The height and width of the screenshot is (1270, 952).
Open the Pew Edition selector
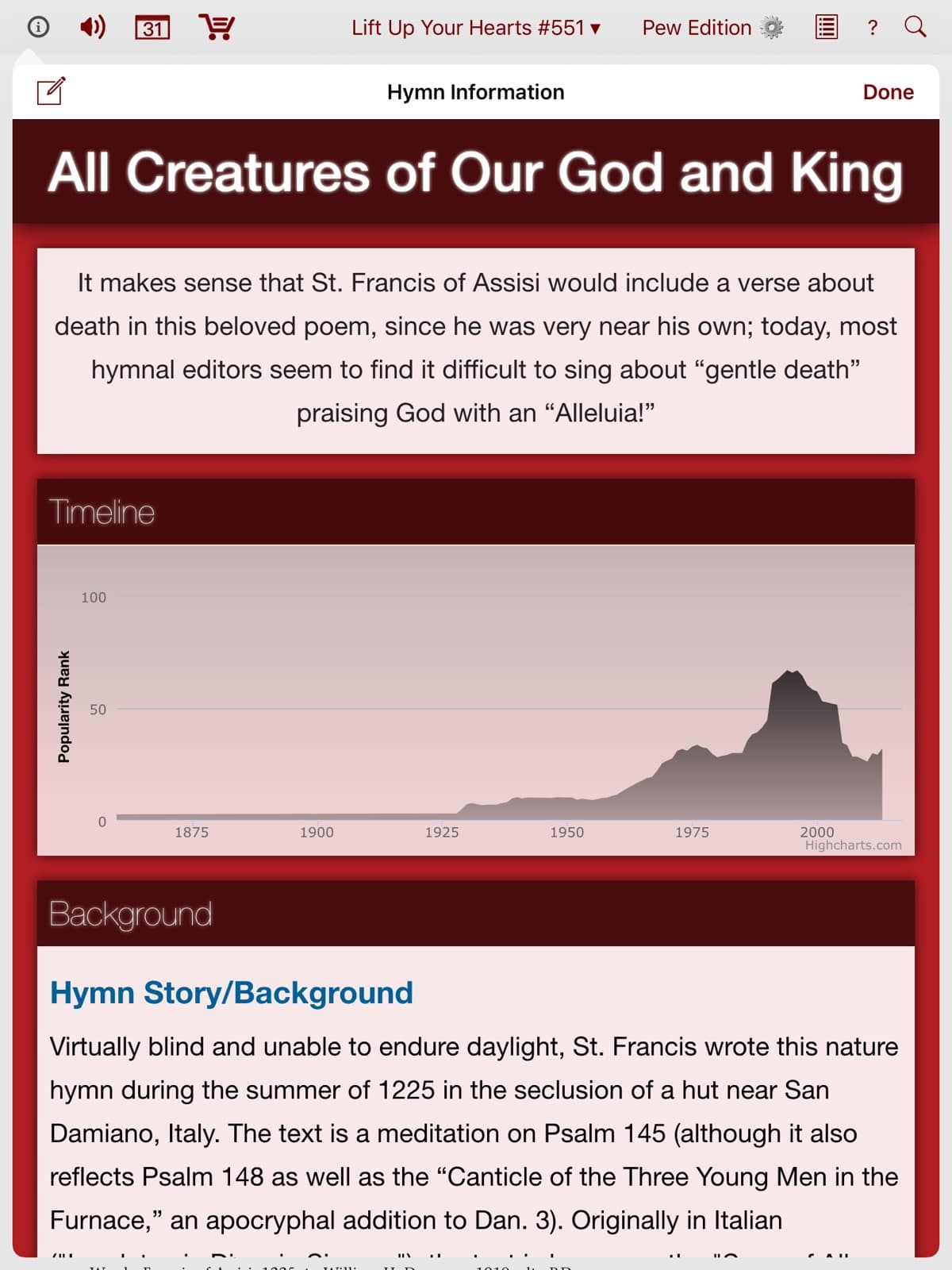click(697, 27)
